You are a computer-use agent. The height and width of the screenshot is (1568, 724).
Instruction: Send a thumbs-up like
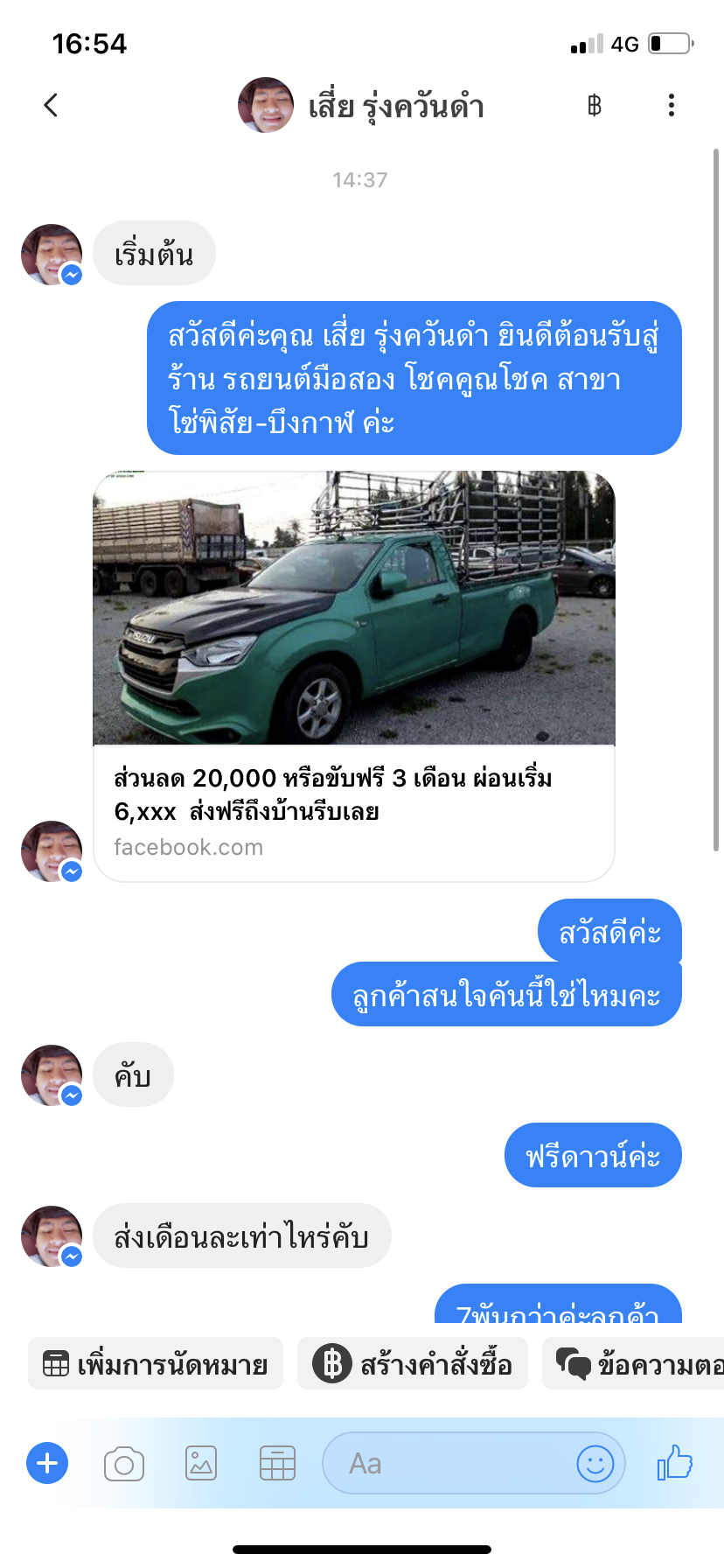point(675,1462)
